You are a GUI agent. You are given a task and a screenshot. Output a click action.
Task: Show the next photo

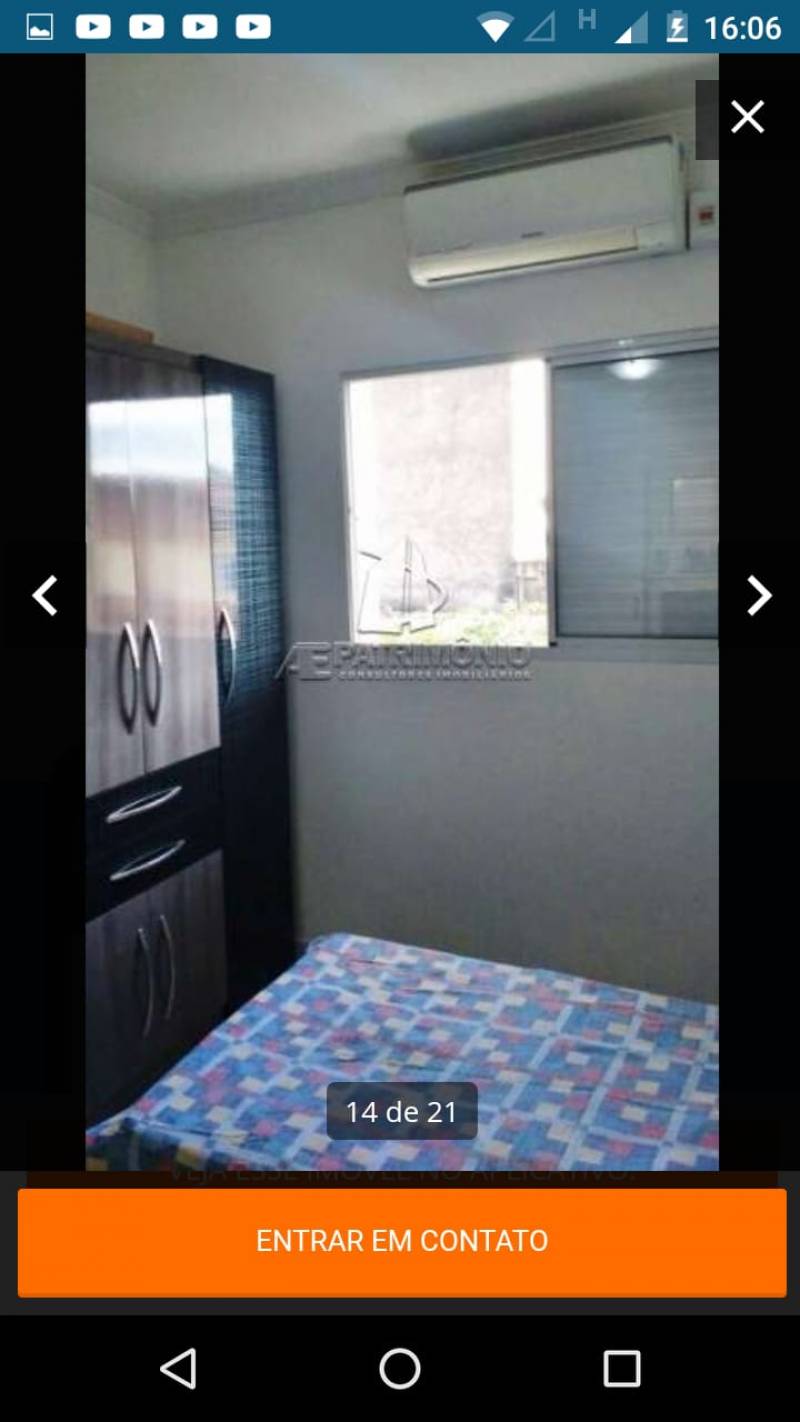(759, 596)
